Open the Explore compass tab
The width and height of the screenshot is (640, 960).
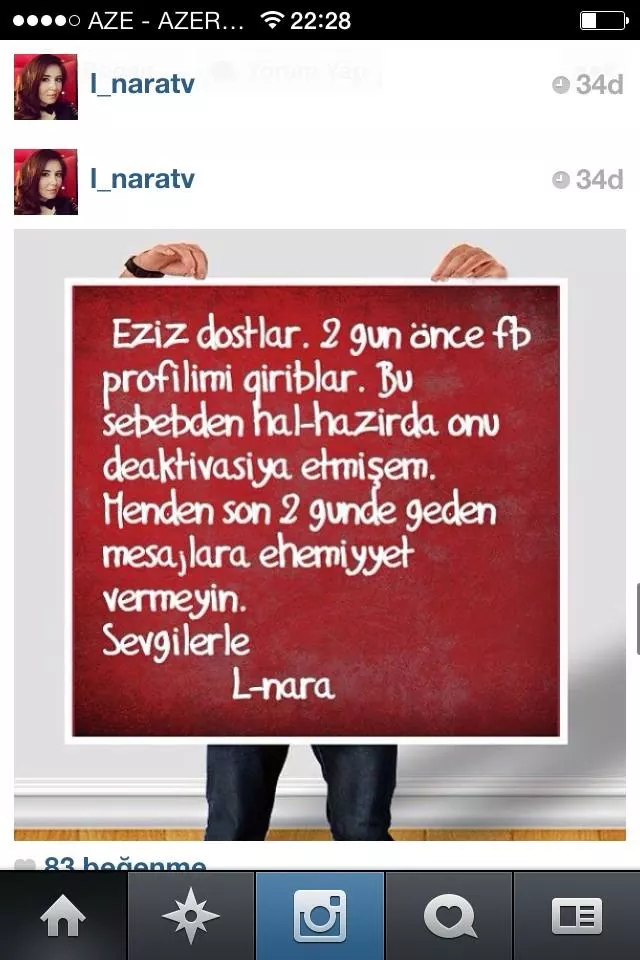click(190, 916)
